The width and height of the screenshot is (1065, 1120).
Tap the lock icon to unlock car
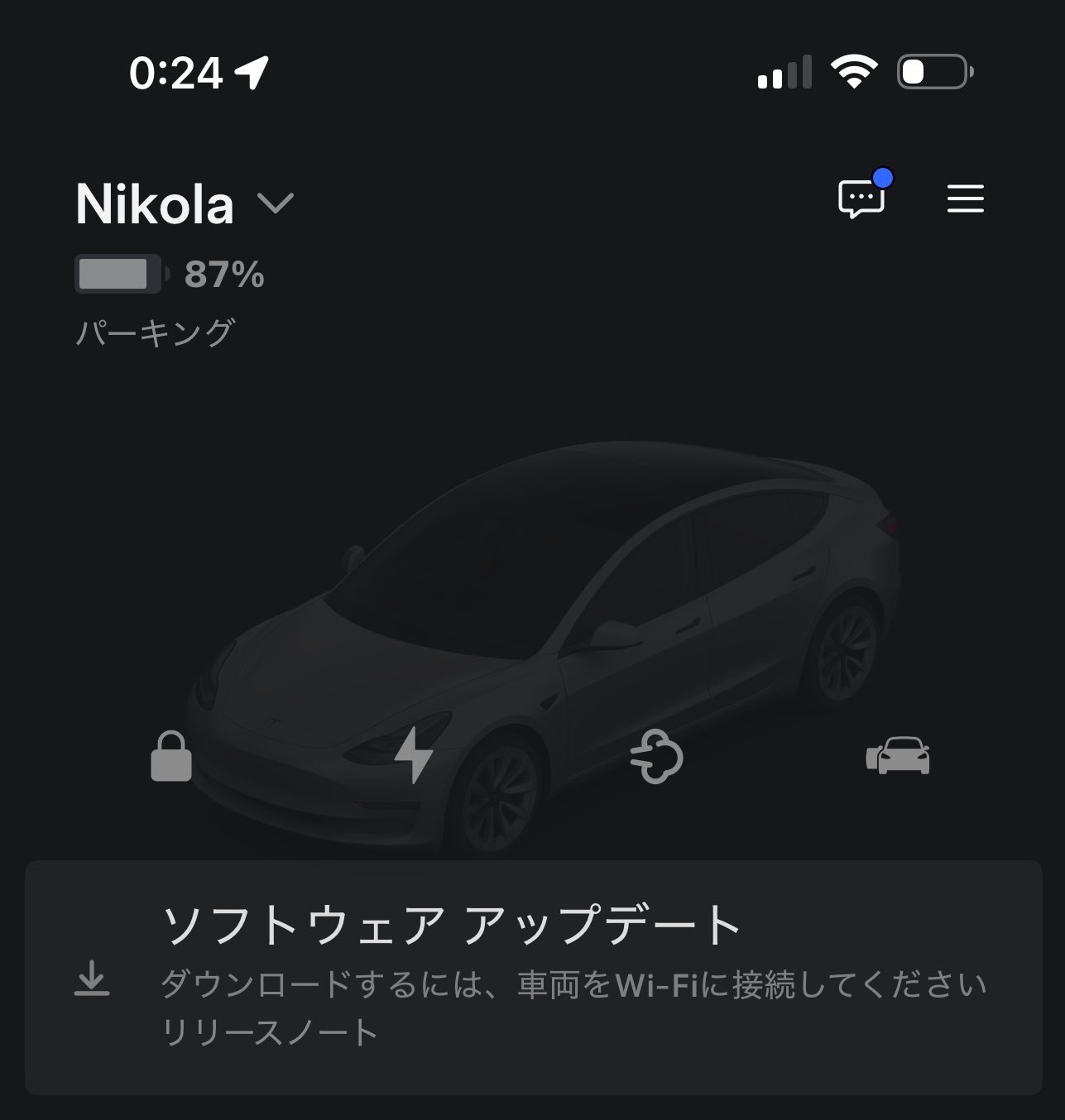coord(171,756)
